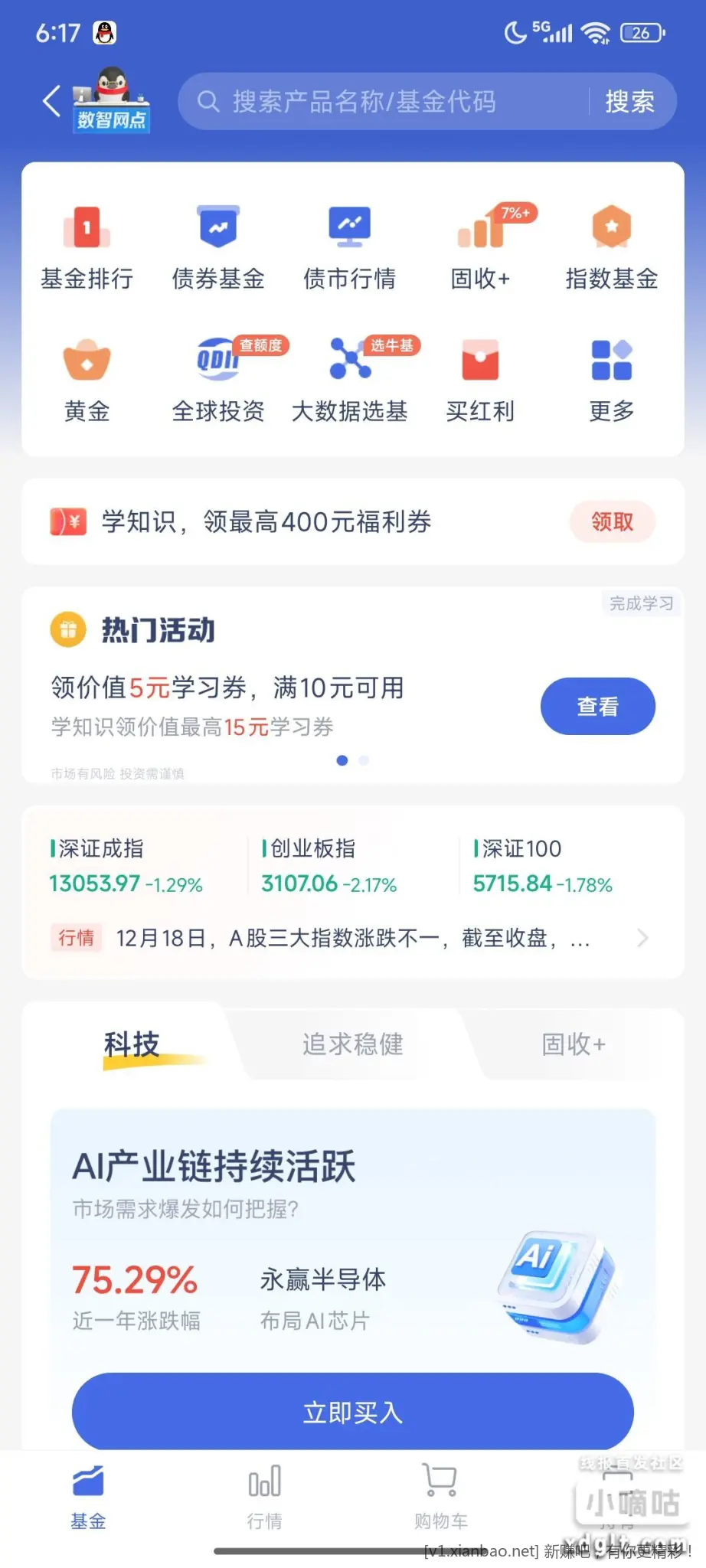Image resolution: width=706 pixels, height=1568 pixels.
Task: Open 更多 more options
Action: [x=611, y=379]
